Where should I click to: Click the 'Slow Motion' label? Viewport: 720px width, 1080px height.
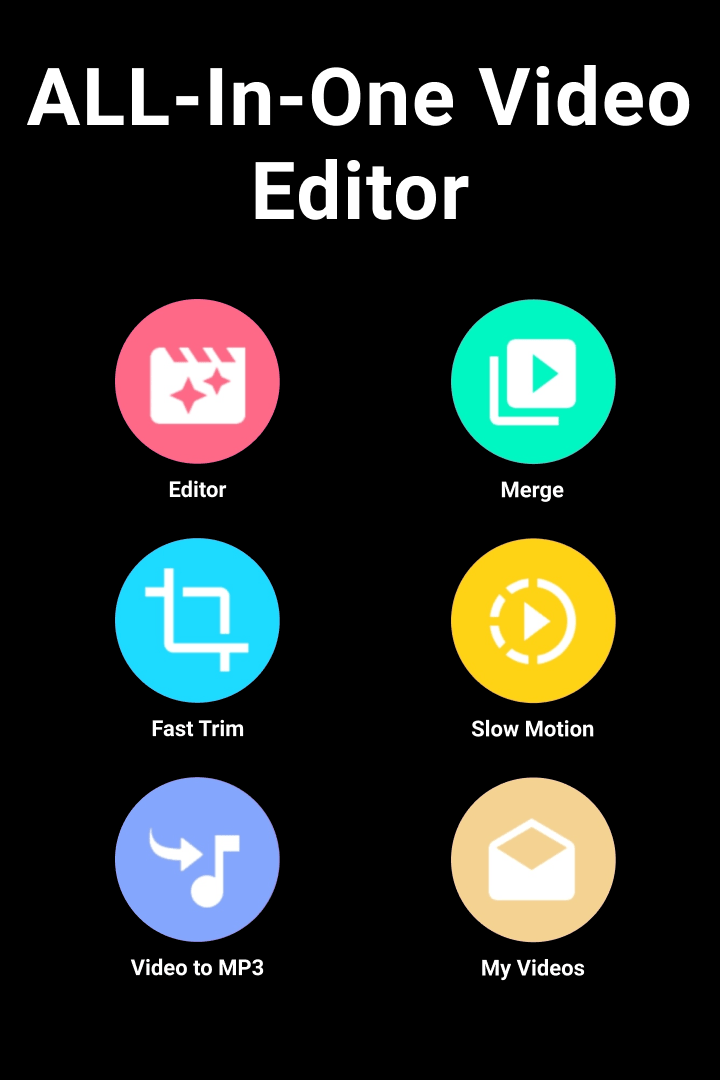533,729
